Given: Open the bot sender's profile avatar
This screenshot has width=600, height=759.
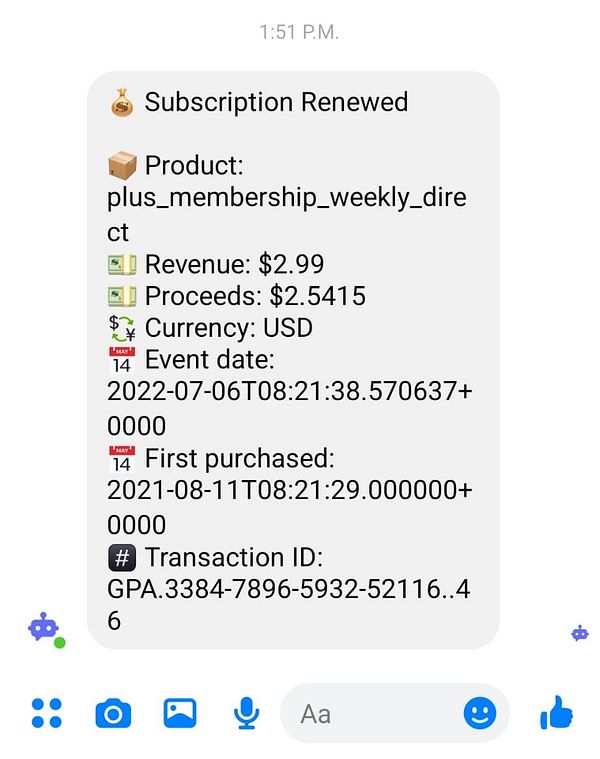Looking at the screenshot, I should coord(44,628).
